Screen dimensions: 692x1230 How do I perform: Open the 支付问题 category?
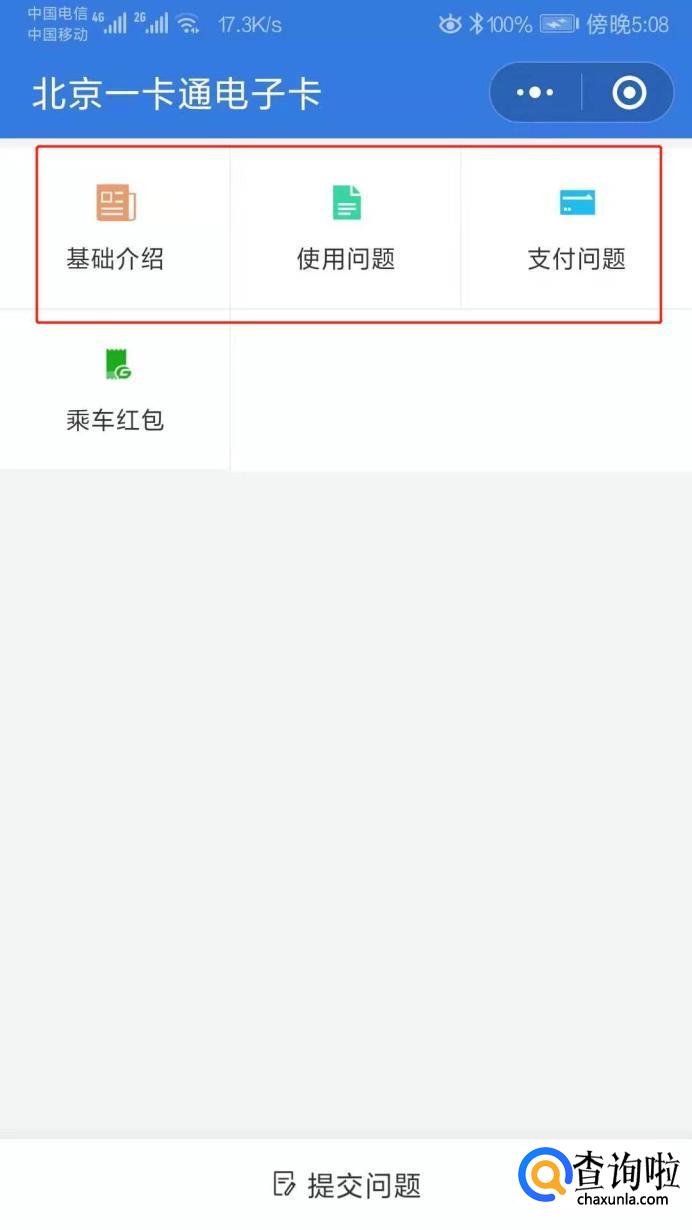pyautogui.click(x=577, y=229)
